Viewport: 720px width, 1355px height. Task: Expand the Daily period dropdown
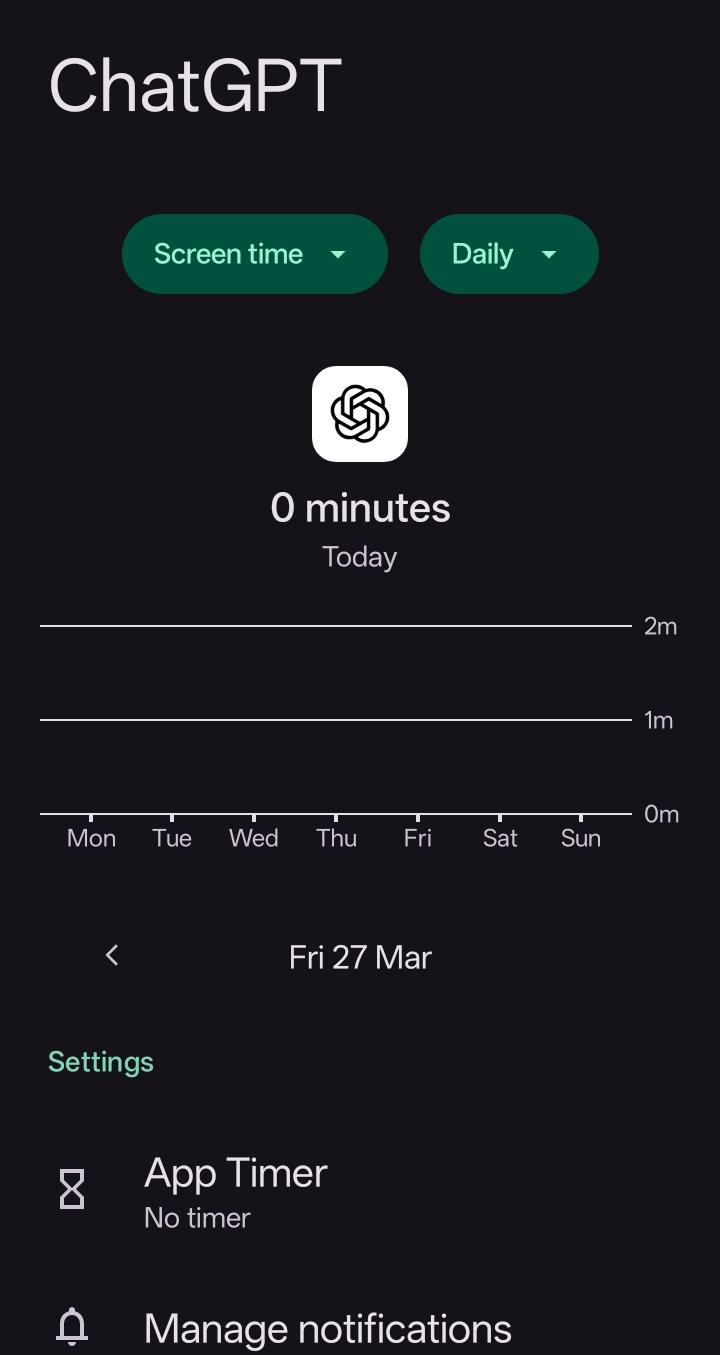coord(508,254)
